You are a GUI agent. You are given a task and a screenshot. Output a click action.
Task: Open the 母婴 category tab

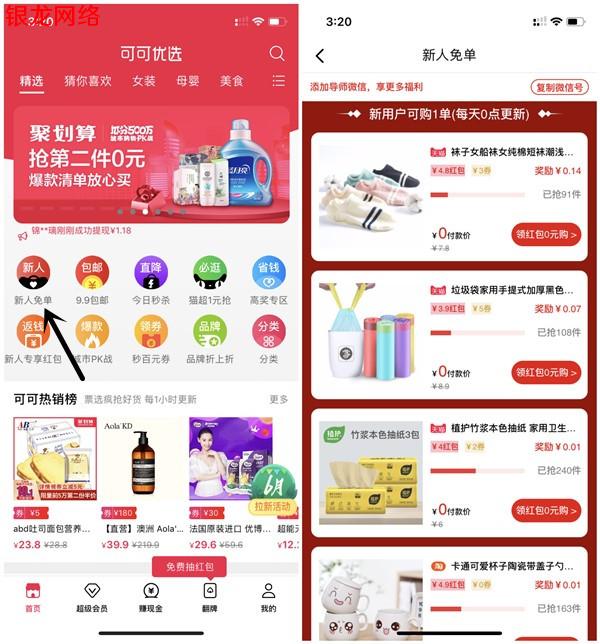[x=188, y=81]
